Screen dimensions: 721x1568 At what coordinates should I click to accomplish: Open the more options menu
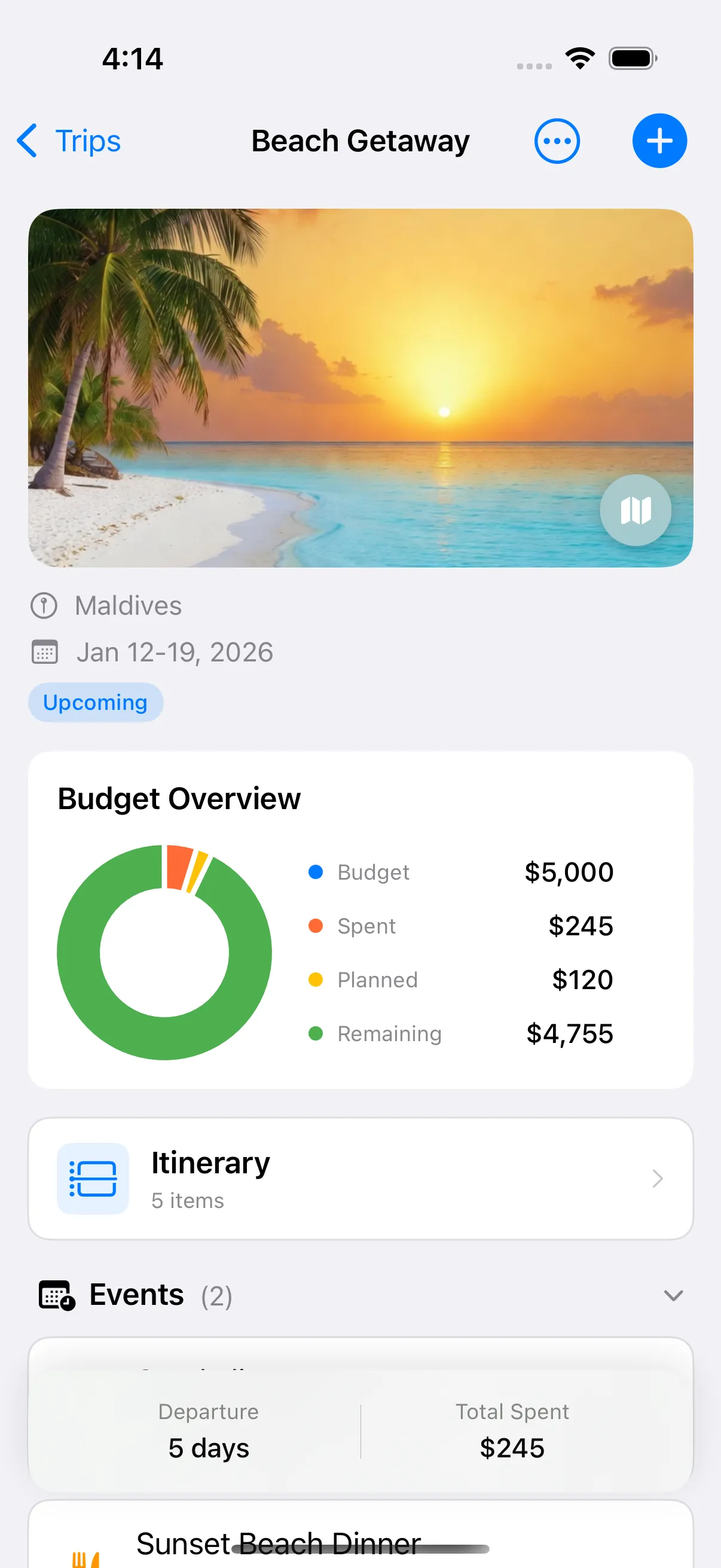pos(557,141)
